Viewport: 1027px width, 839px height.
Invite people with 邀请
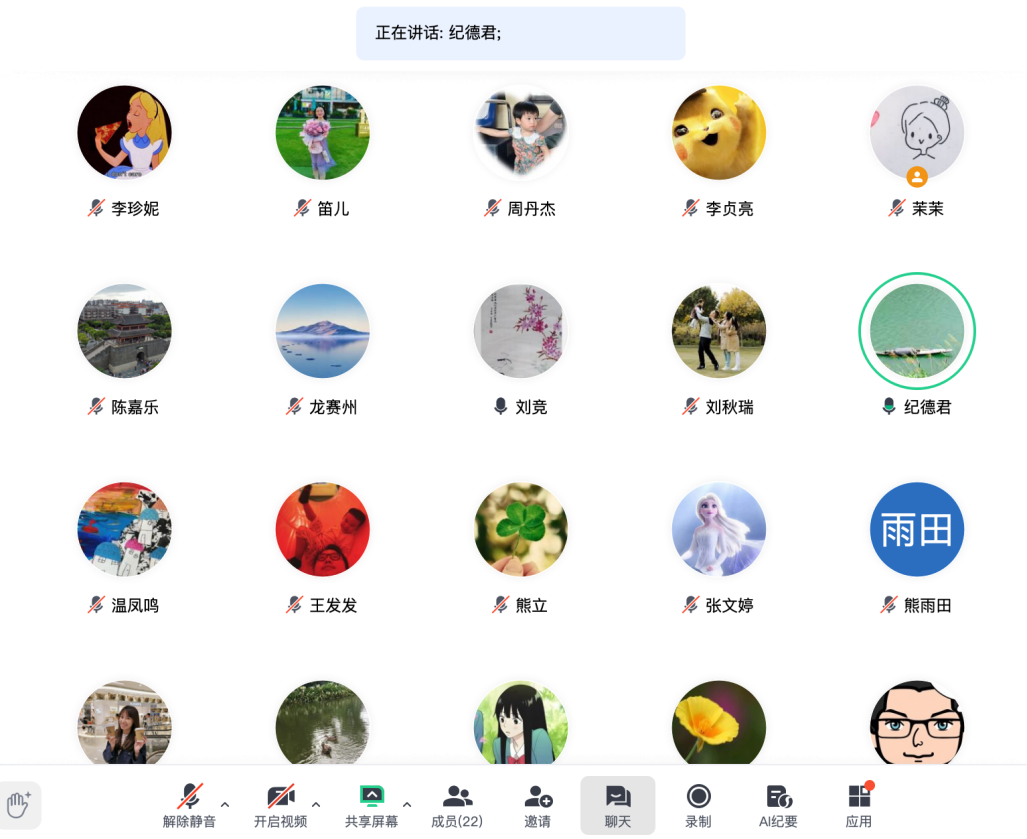click(538, 805)
